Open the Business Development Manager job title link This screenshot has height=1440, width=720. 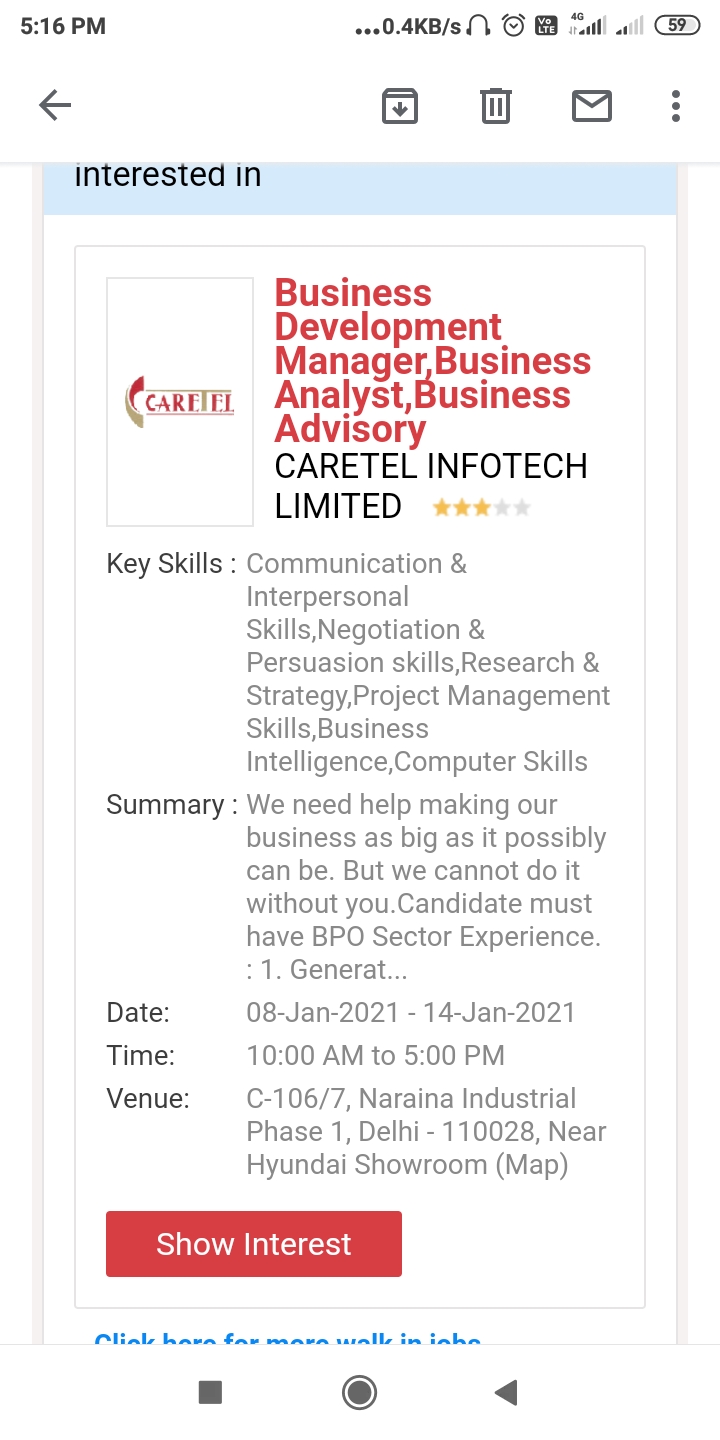pyautogui.click(x=432, y=361)
